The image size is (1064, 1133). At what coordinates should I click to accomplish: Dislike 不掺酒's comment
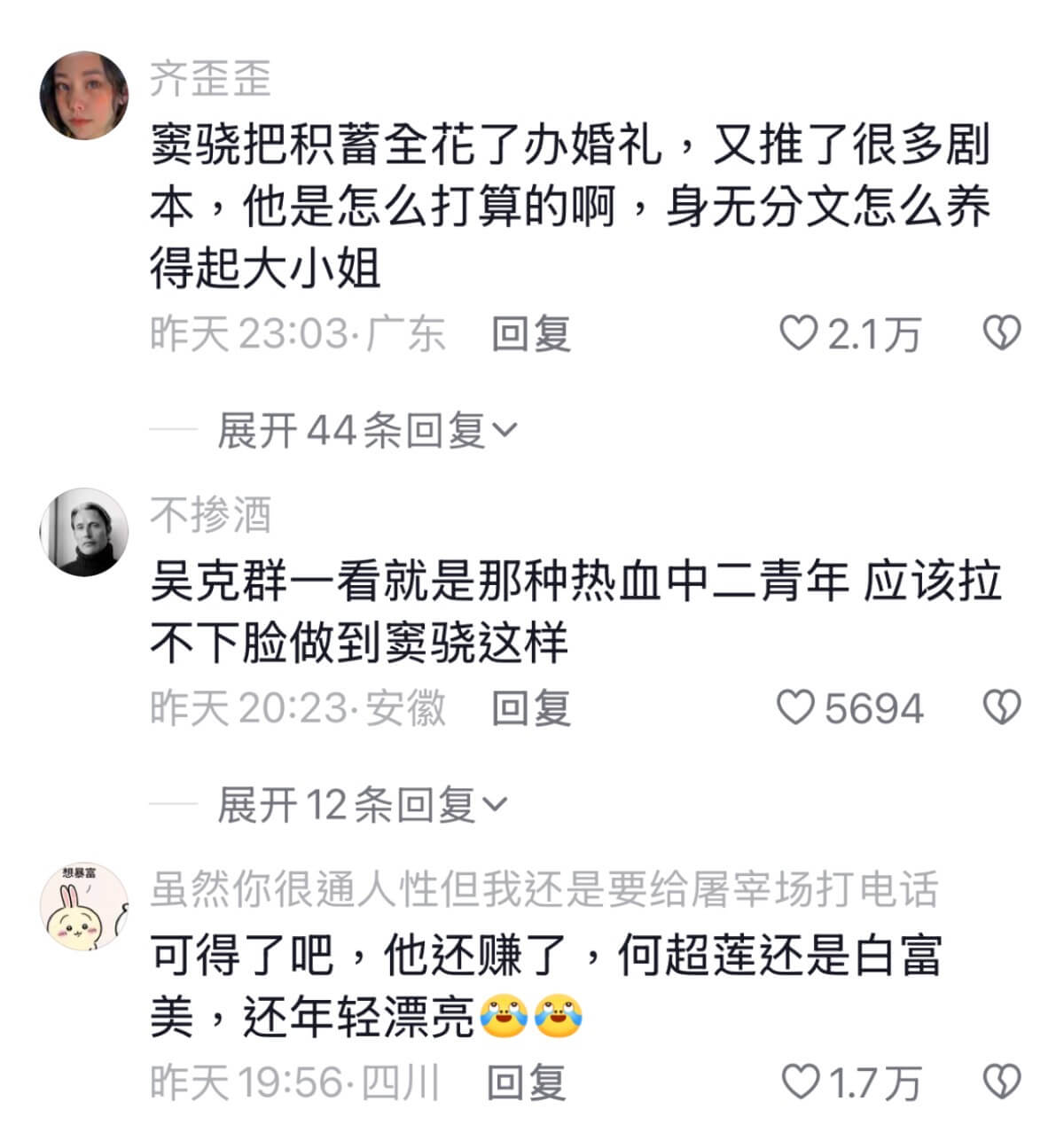pyautogui.click(x=1002, y=708)
